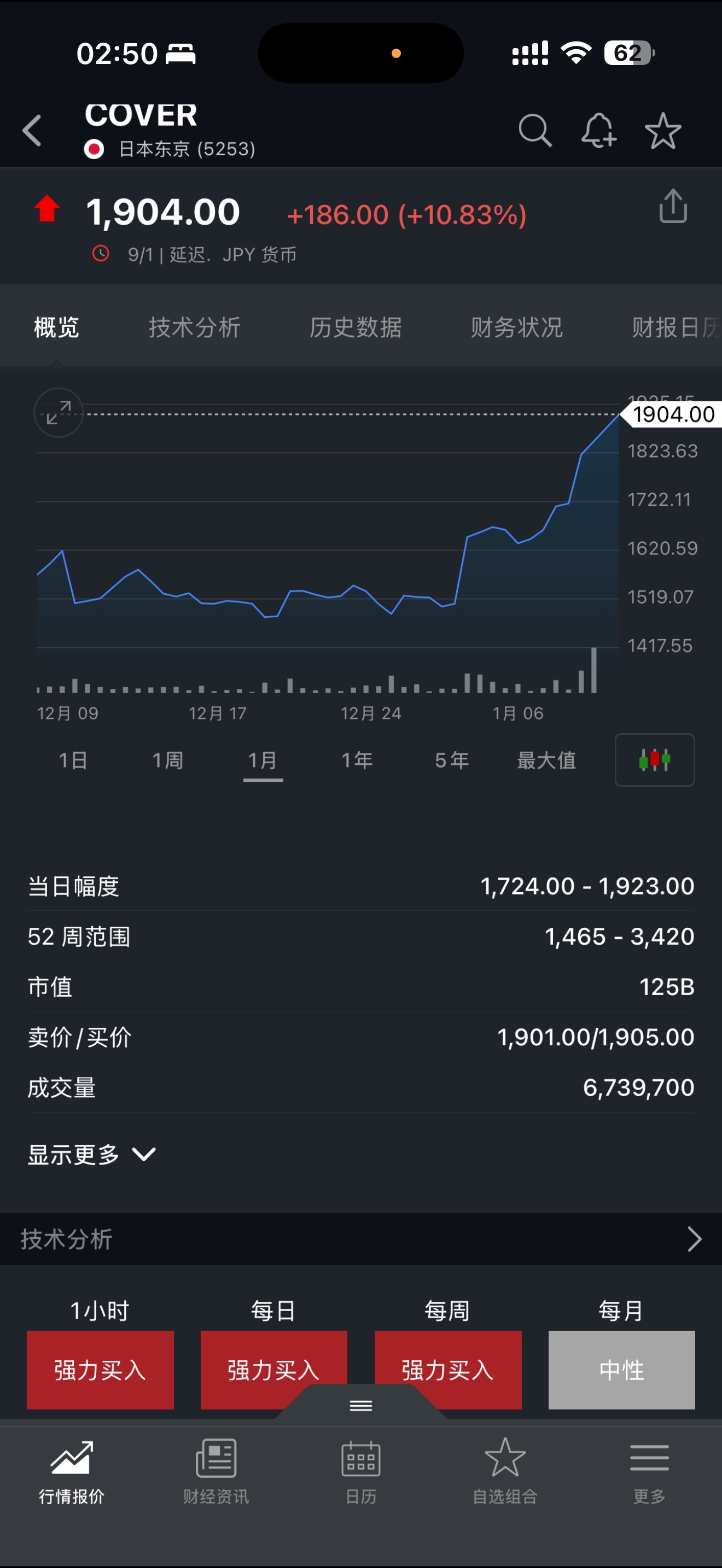This screenshot has width=722, height=1568.
Task: Select the 1周 chart range
Action: [167, 760]
